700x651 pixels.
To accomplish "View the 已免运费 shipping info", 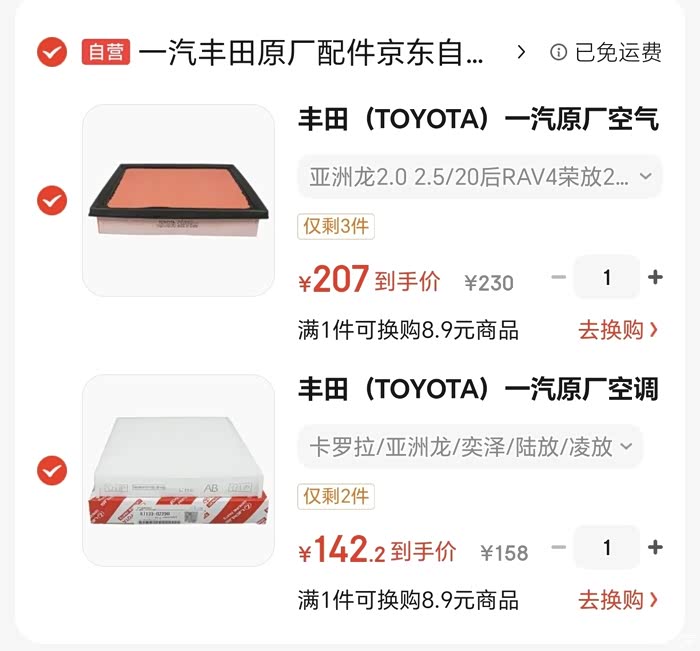I will click(606, 52).
